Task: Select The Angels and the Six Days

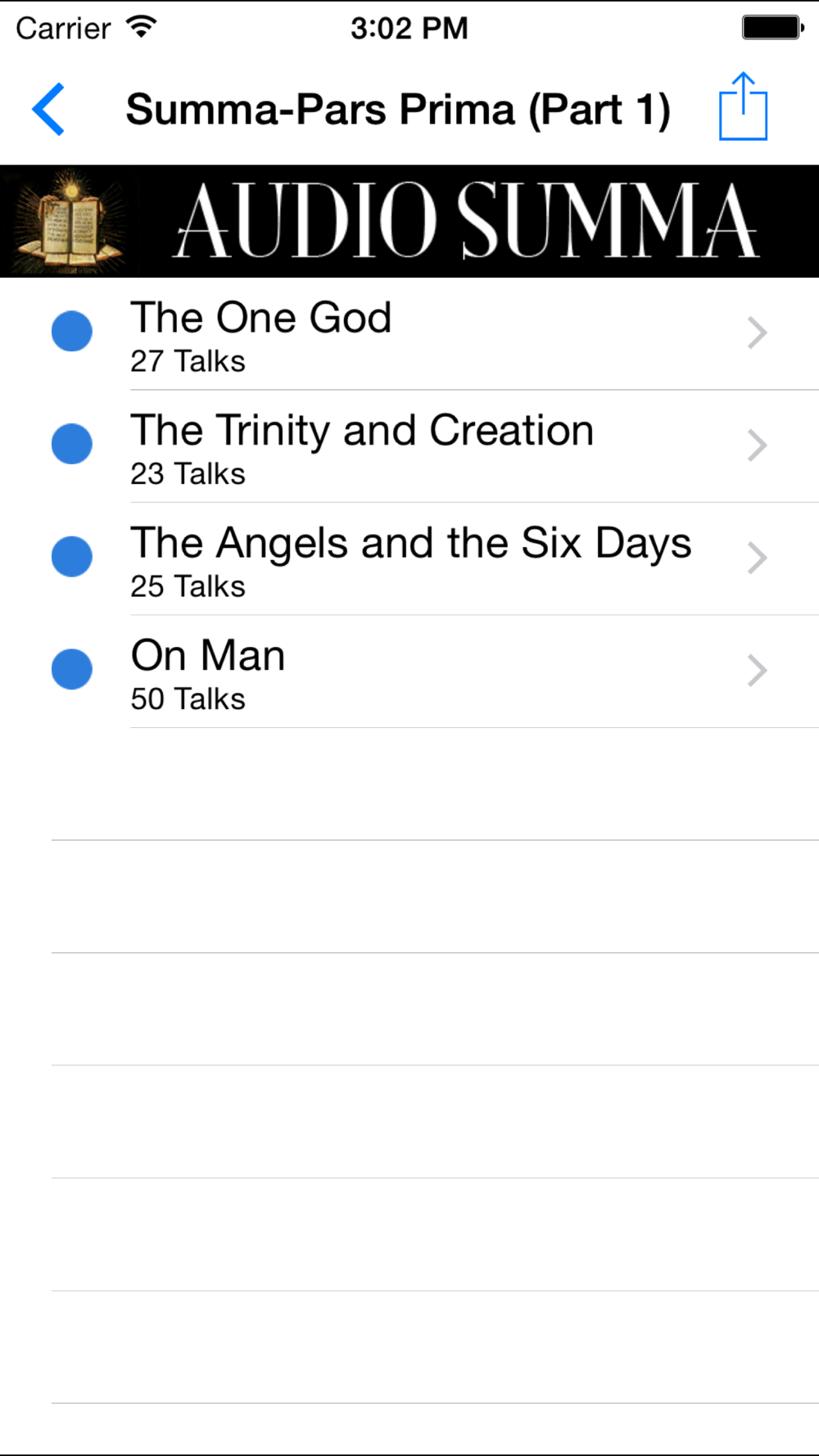Action: click(x=409, y=559)
